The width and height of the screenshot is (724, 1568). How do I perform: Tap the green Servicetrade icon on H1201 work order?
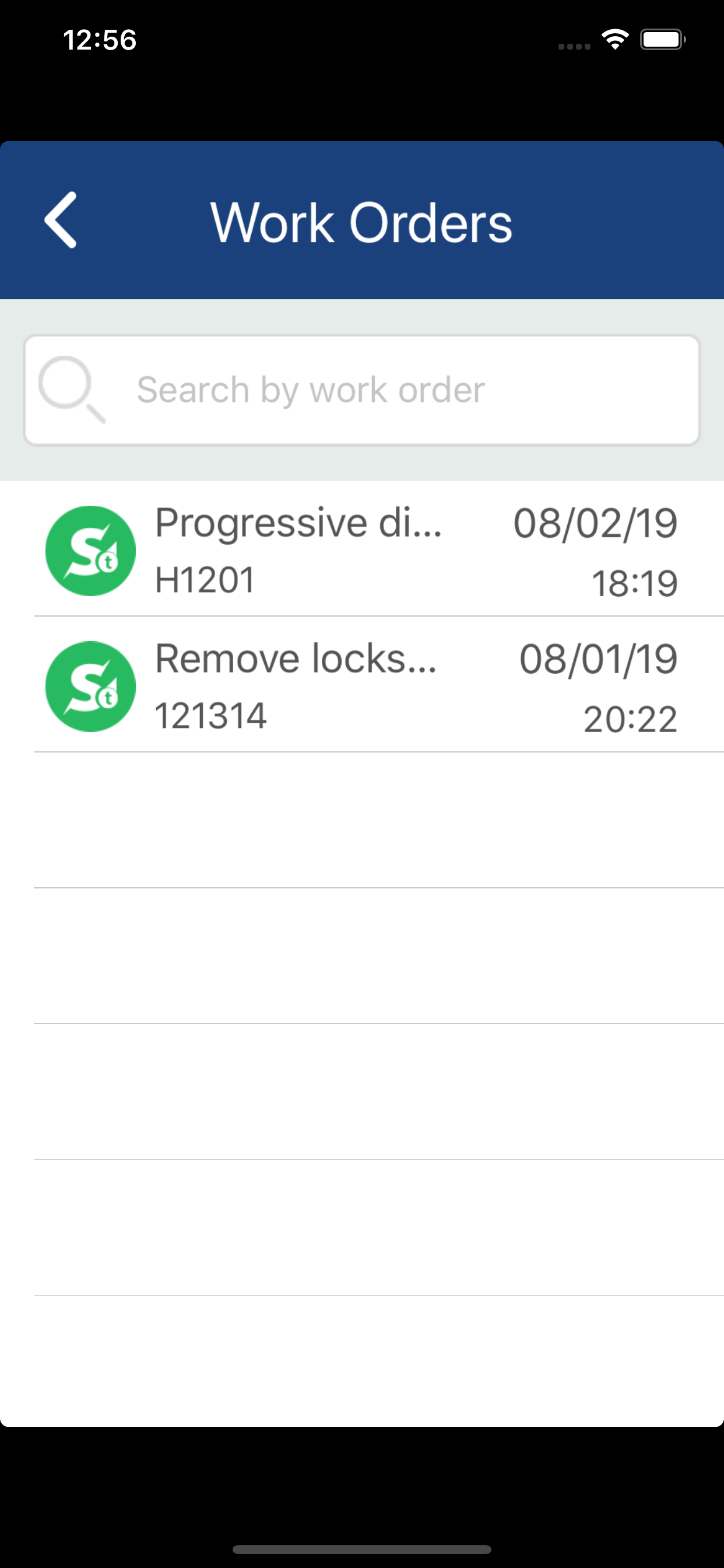[90, 549]
